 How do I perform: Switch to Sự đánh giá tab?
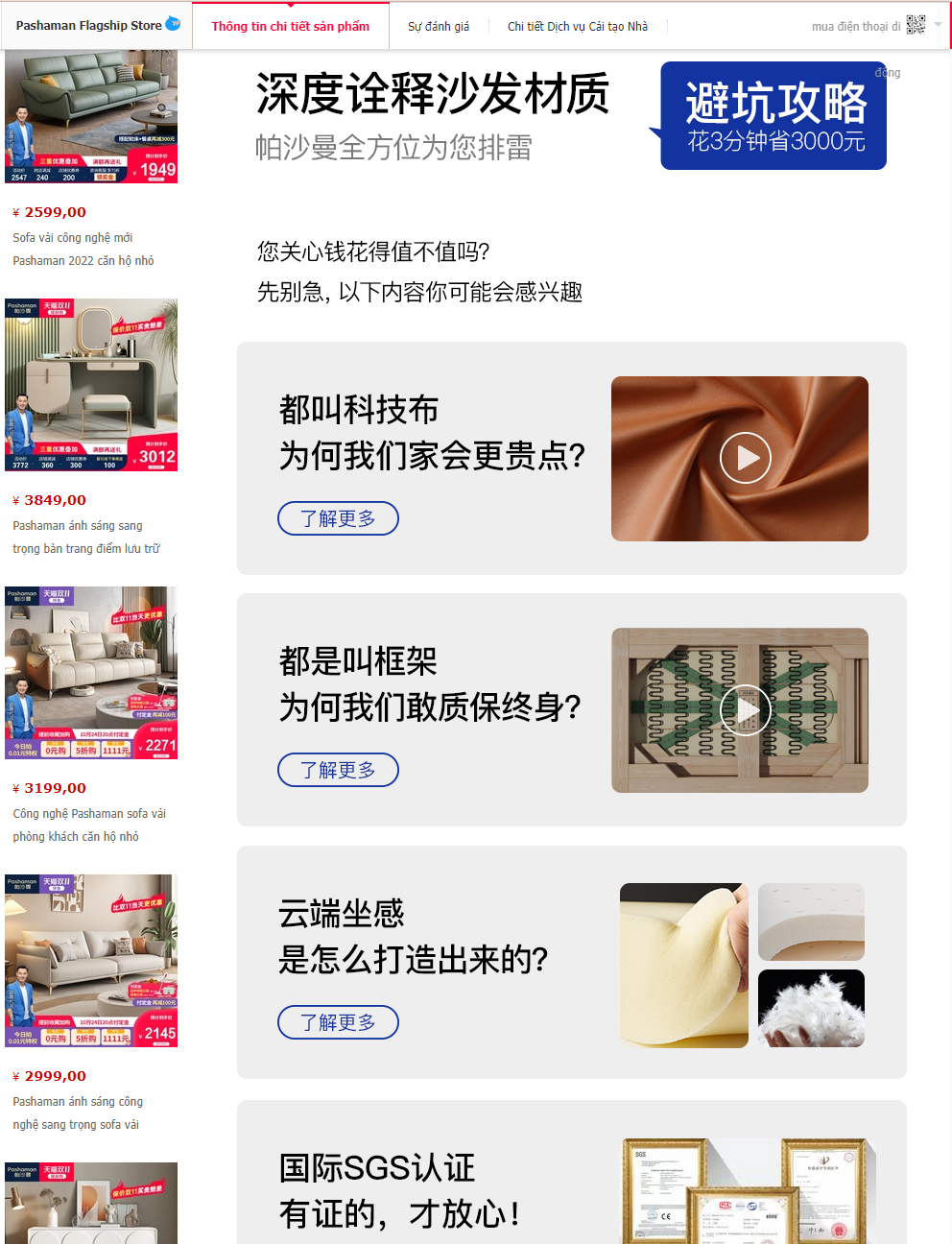[x=439, y=26]
